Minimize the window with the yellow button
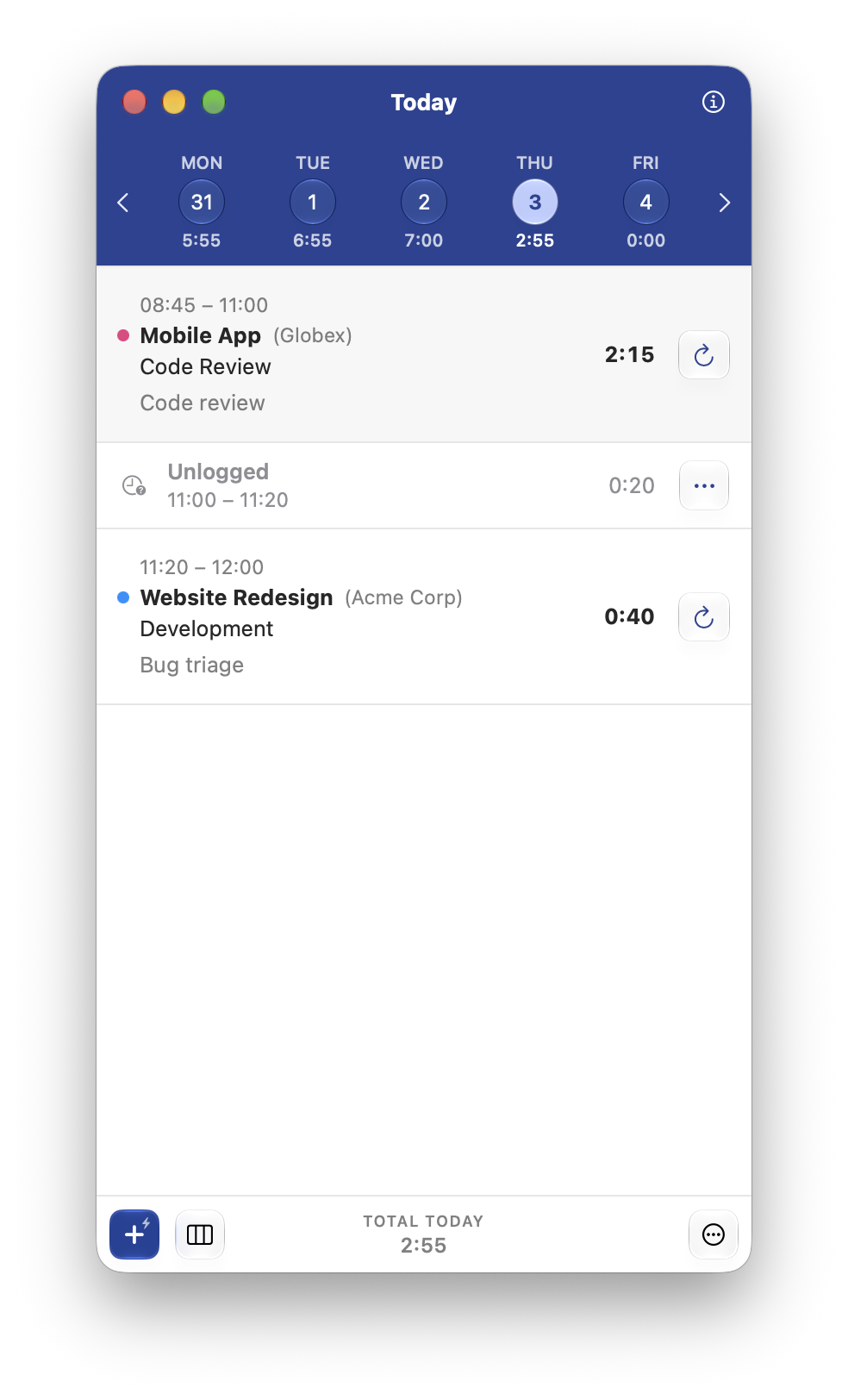This screenshot has height=1400, width=848. pos(174,102)
